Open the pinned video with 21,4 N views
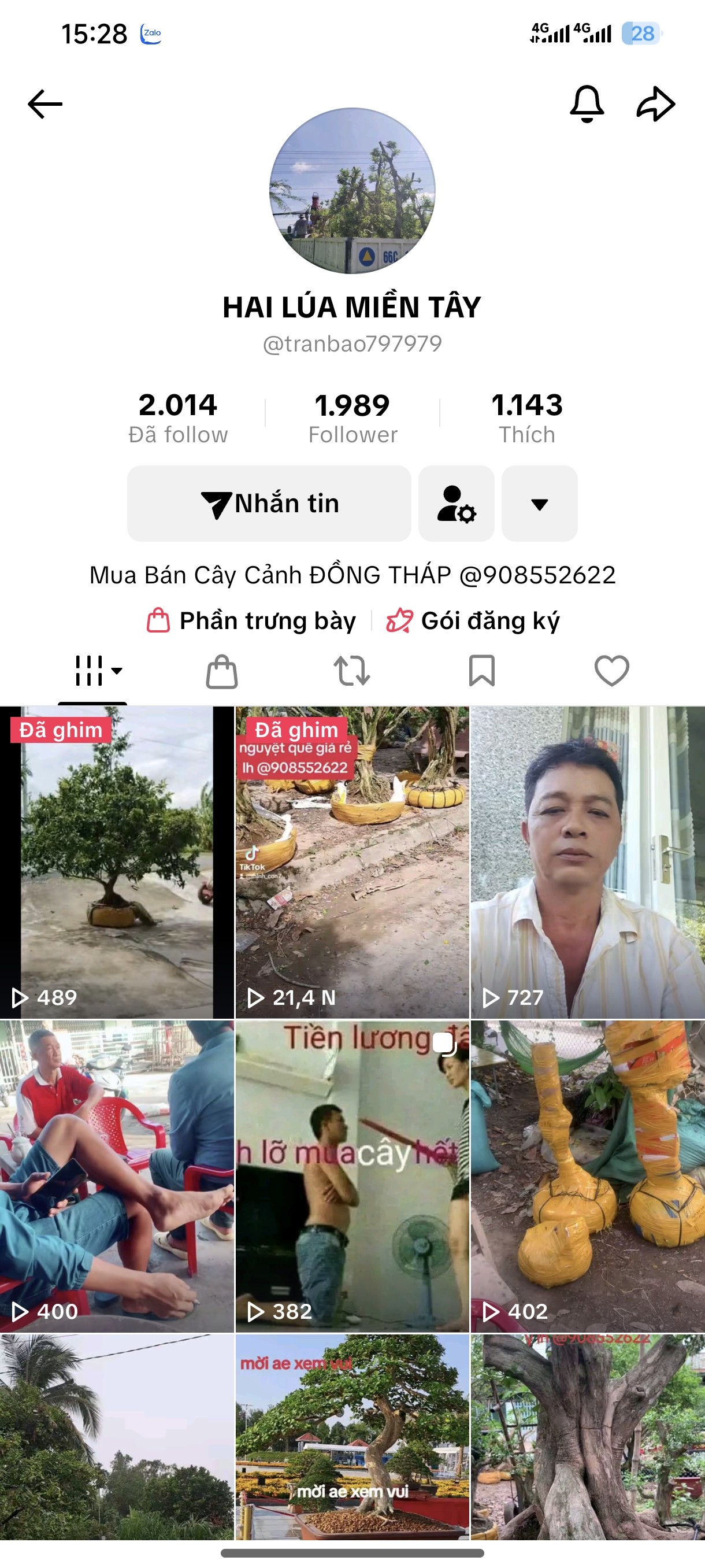Screen dimensions: 705x1568 [352, 863]
